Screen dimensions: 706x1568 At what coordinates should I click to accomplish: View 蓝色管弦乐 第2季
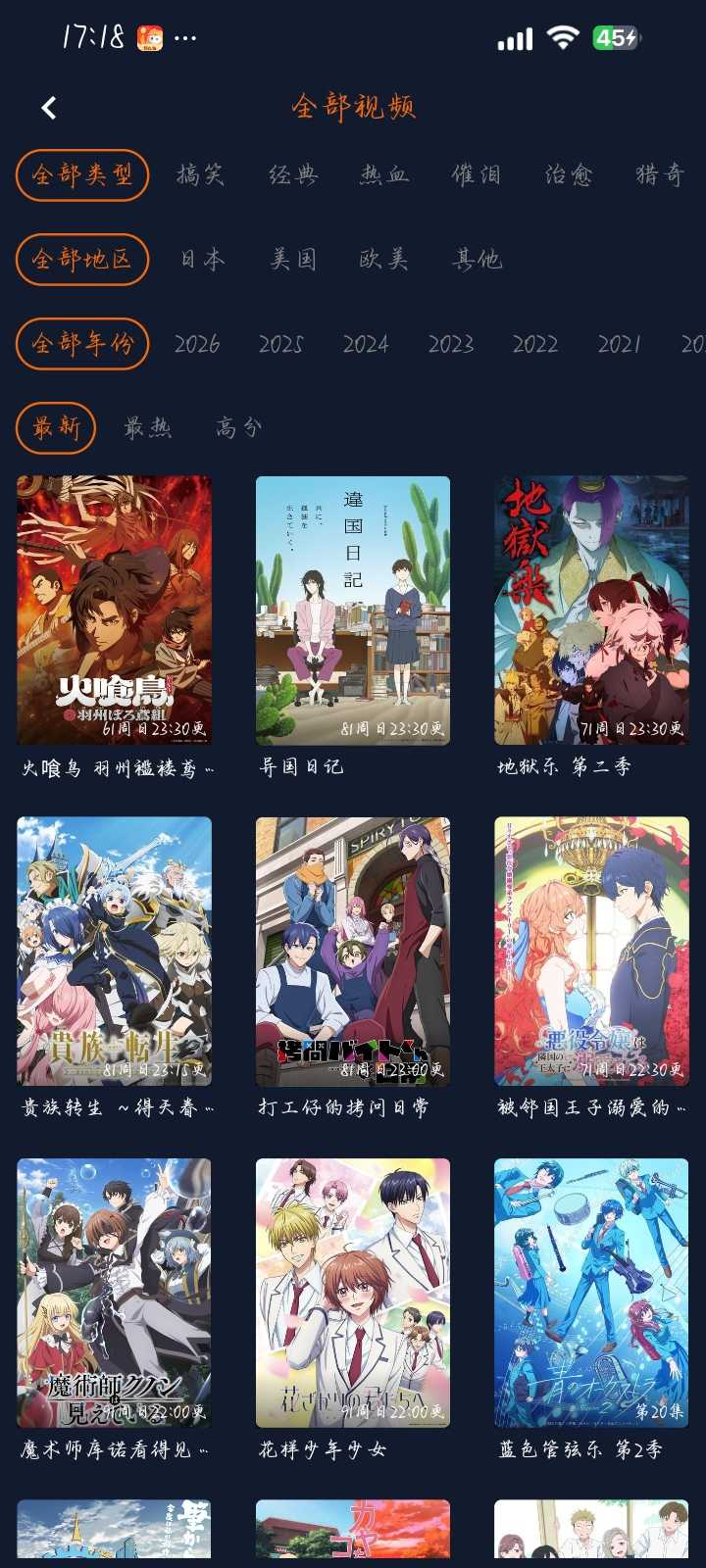click(591, 1293)
